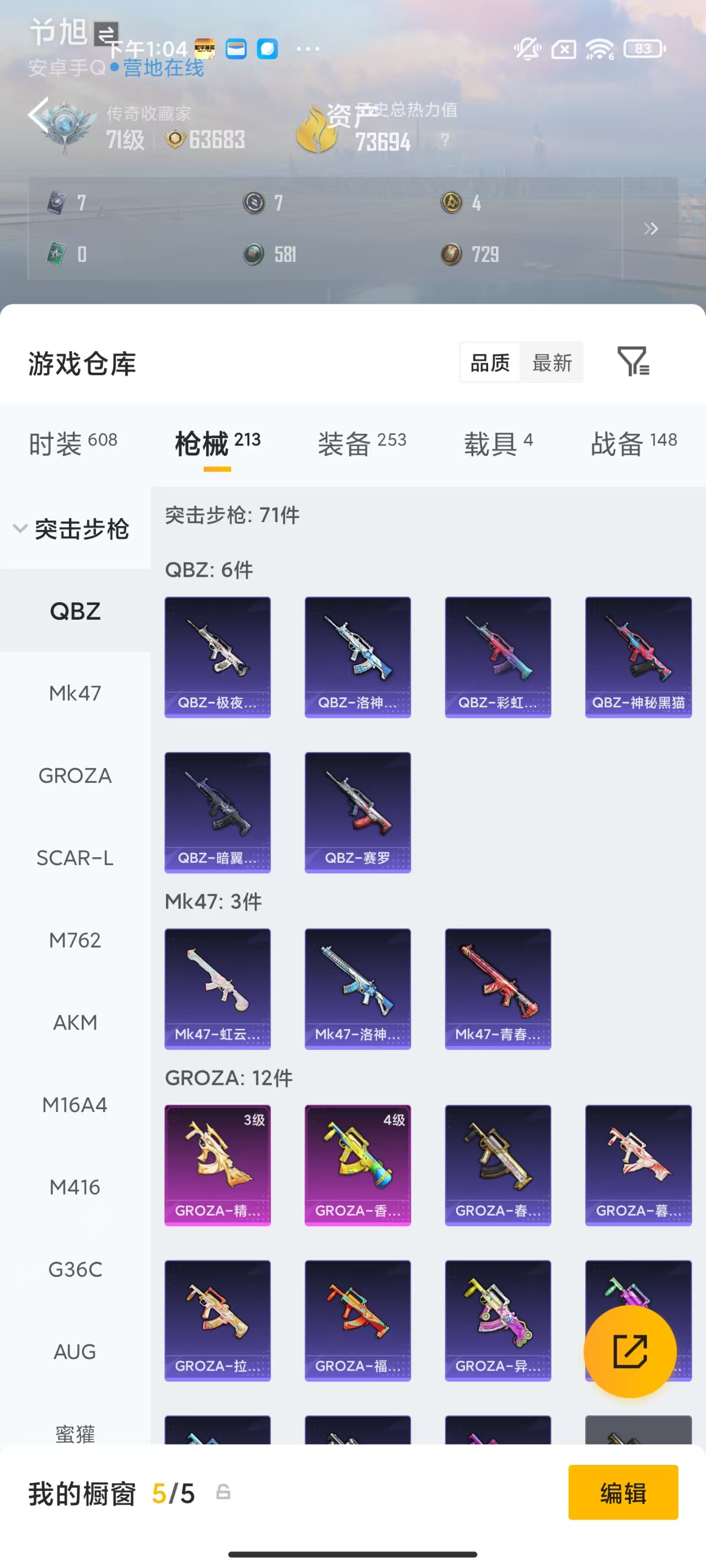
Task: View the QBZ-赛罗 skin
Action: (357, 812)
